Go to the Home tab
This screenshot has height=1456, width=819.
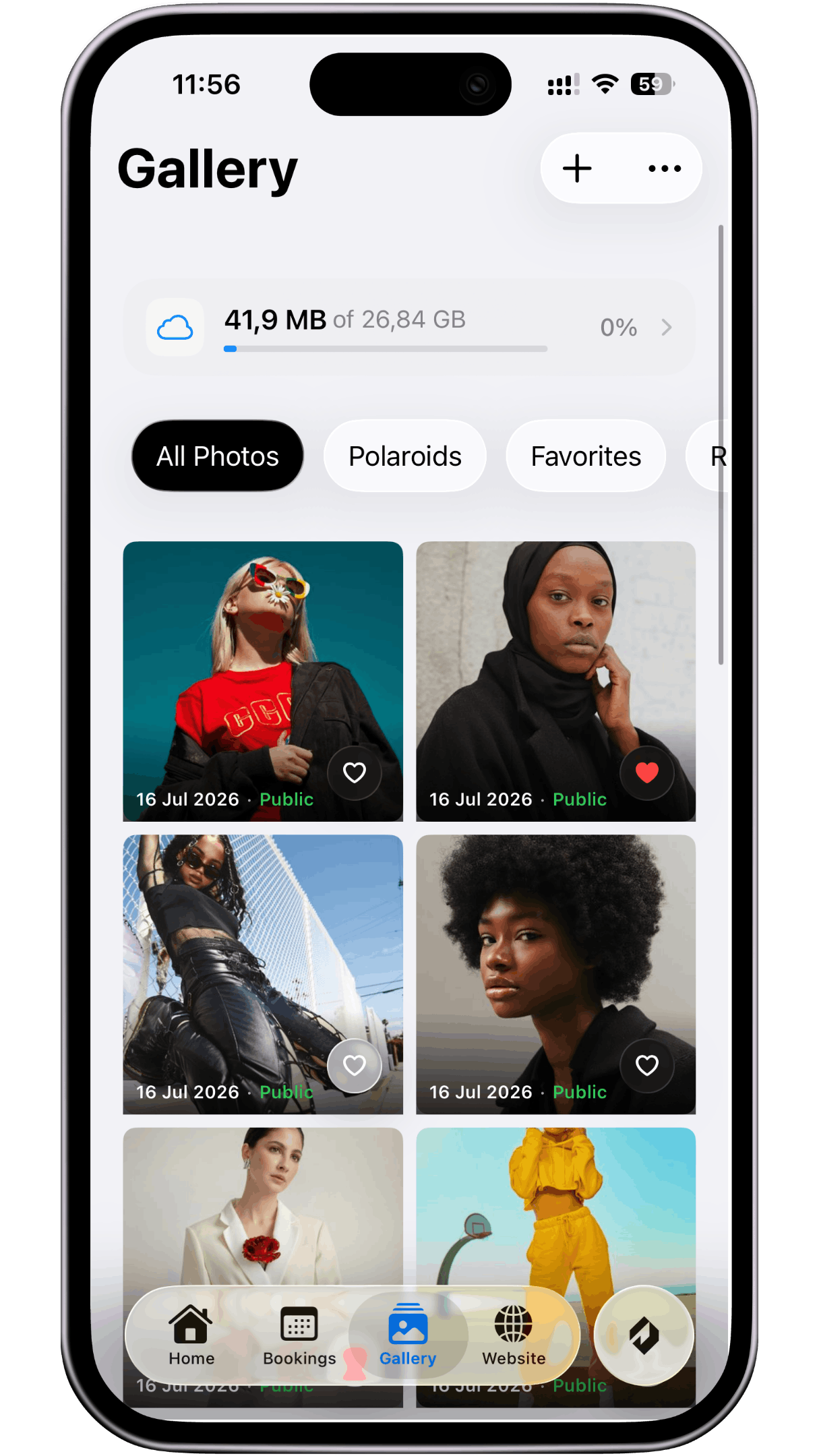pyautogui.click(x=191, y=1335)
